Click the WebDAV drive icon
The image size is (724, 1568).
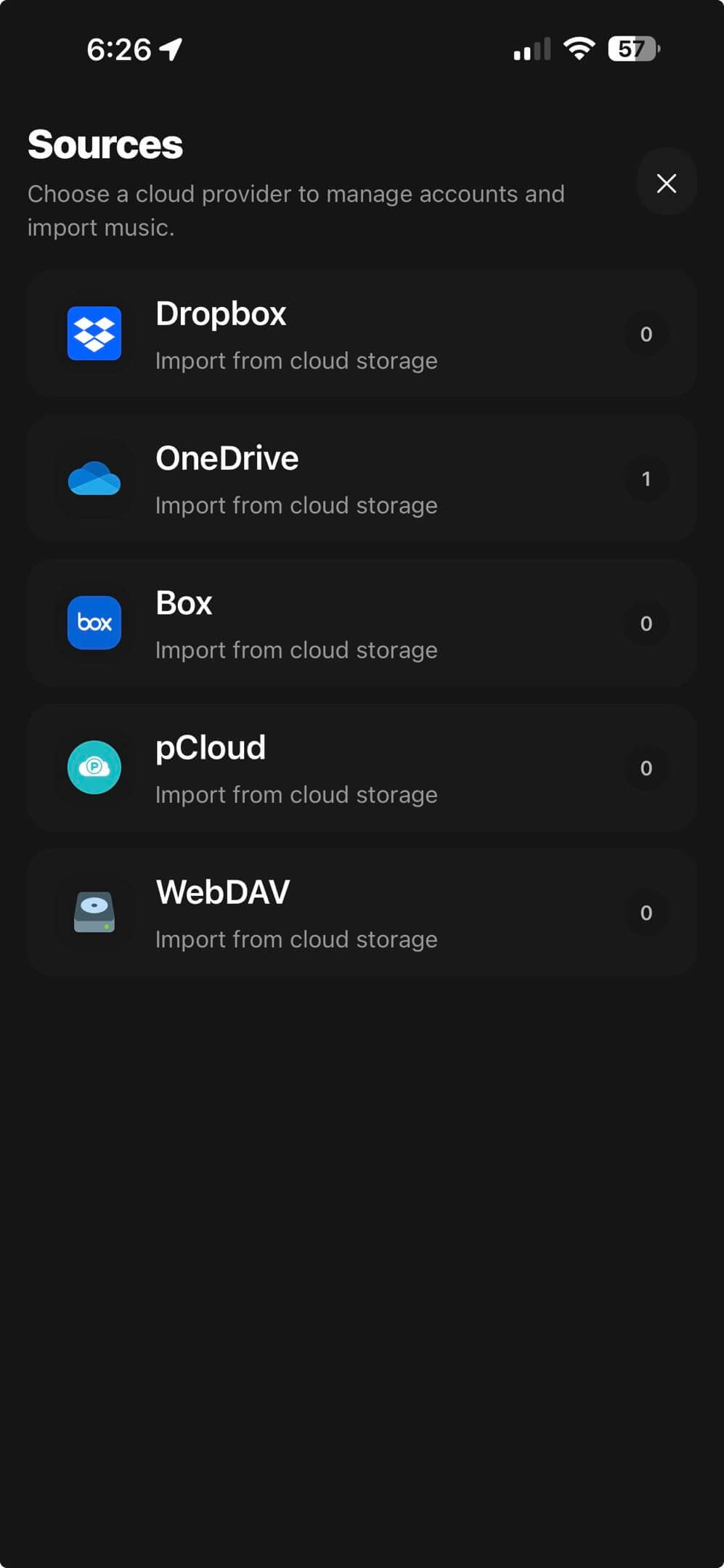pos(94,912)
